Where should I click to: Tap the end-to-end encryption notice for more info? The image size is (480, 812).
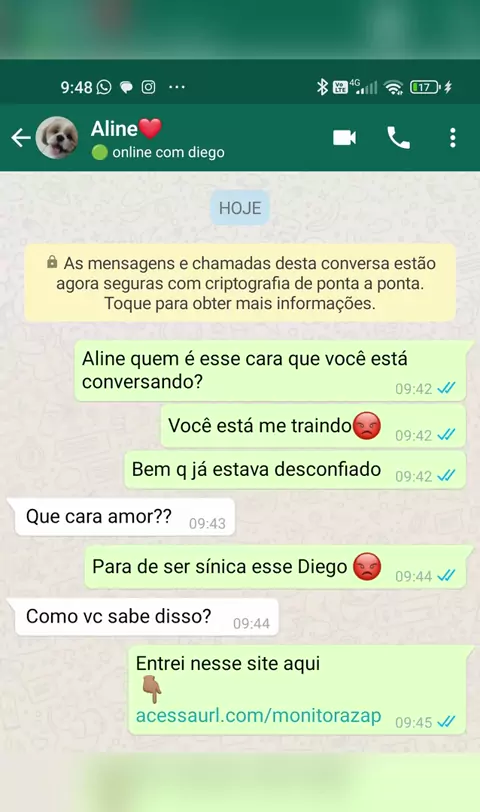click(240, 283)
